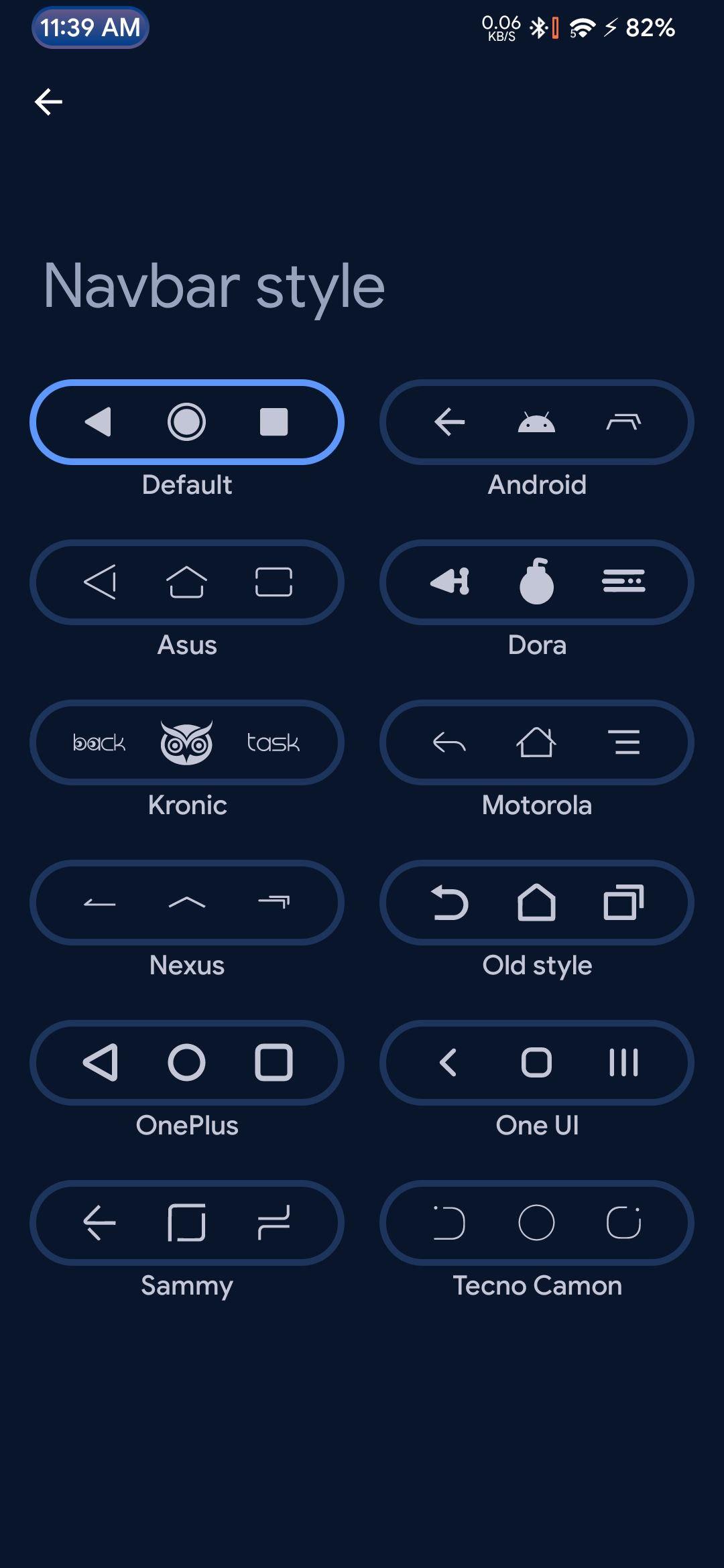Switch to the Motorola navbar style
This screenshot has height=1568, width=724.
(536, 742)
